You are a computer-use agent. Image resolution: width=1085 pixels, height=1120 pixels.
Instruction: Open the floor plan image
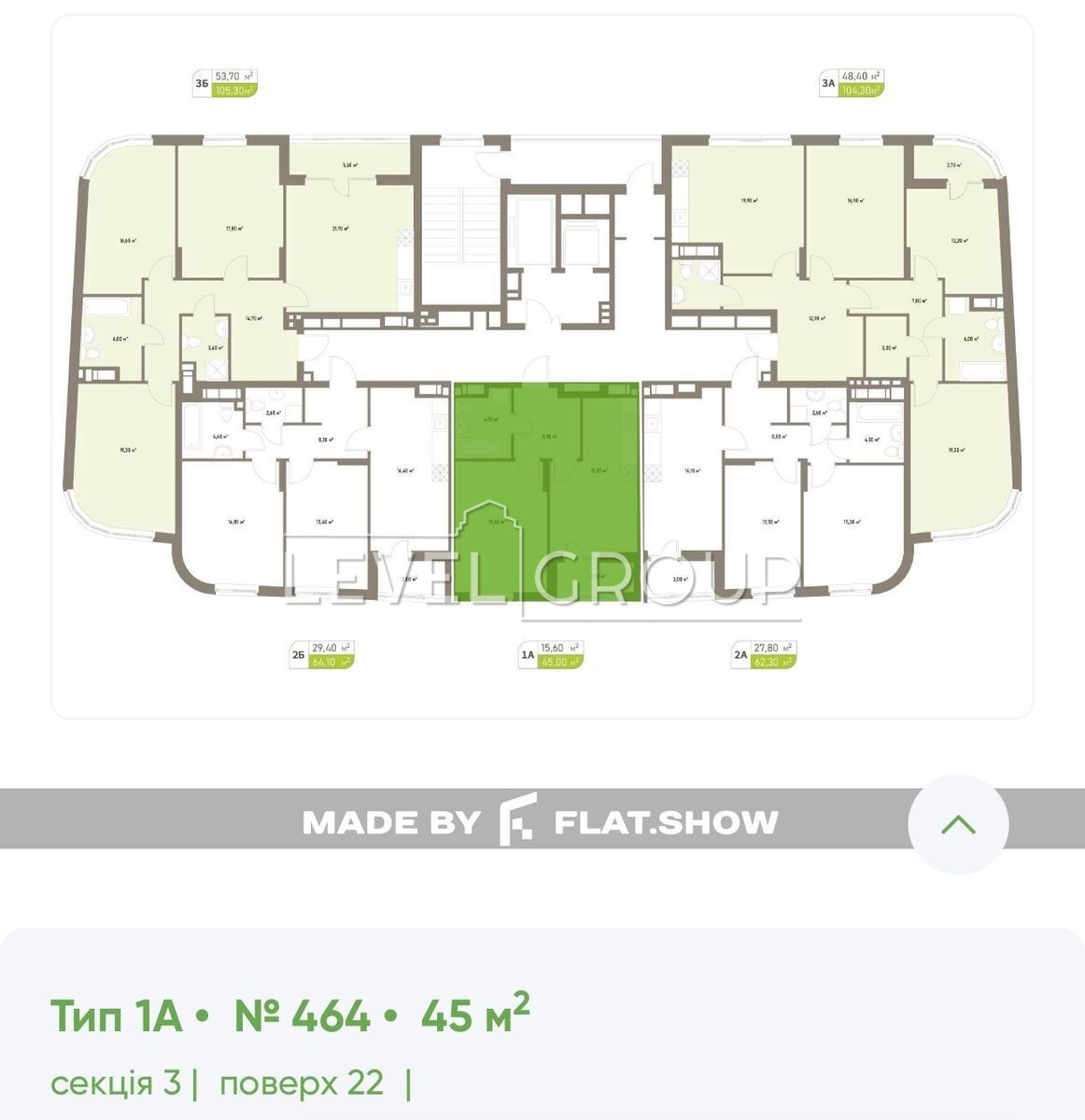coord(542,368)
